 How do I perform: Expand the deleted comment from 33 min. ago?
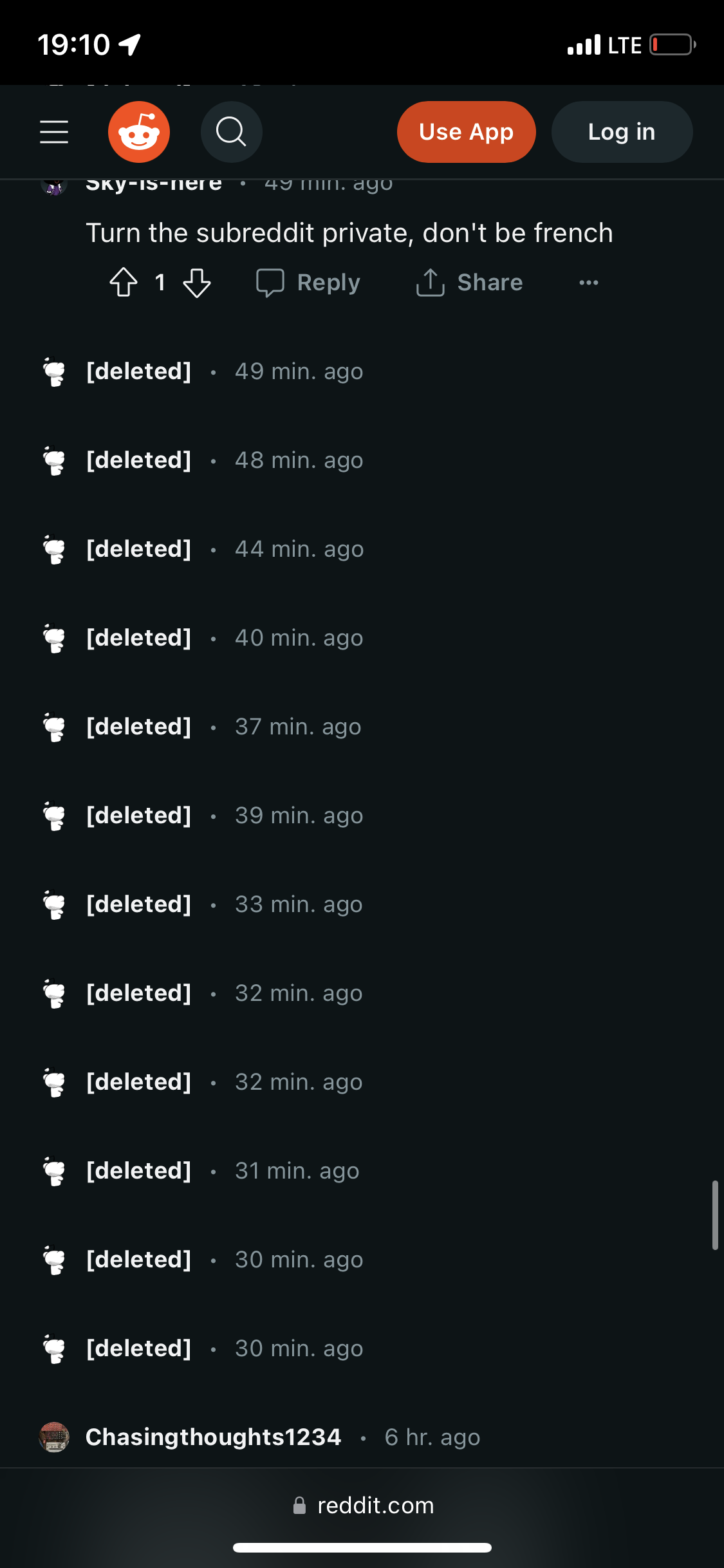coord(139,904)
